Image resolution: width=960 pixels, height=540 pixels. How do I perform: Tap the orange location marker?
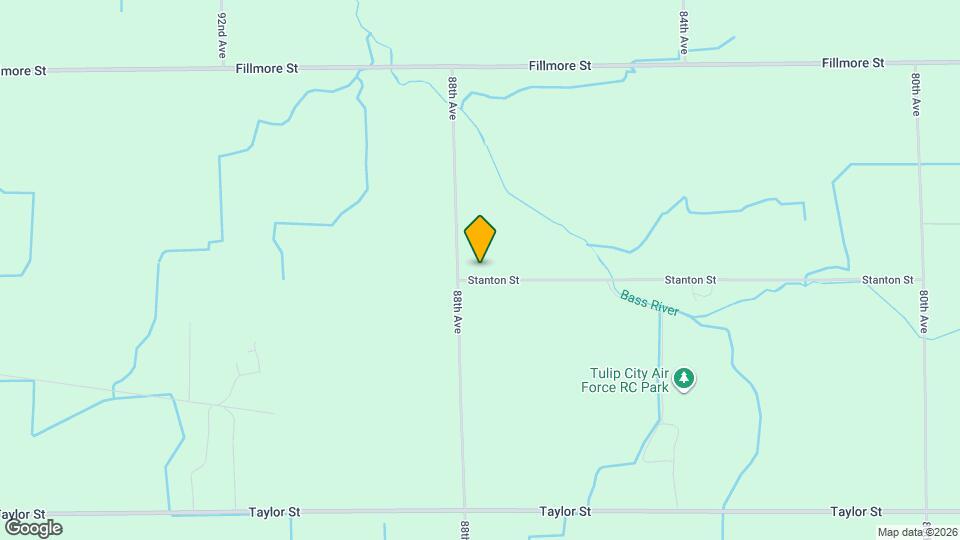(481, 238)
